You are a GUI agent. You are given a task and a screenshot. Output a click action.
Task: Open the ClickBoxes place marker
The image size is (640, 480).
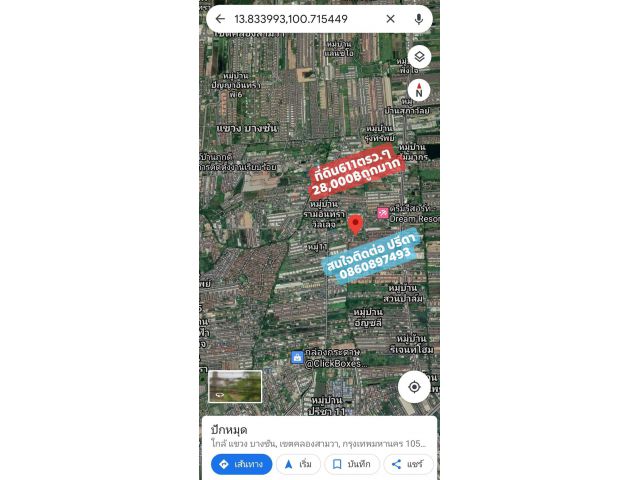pyautogui.click(x=297, y=357)
